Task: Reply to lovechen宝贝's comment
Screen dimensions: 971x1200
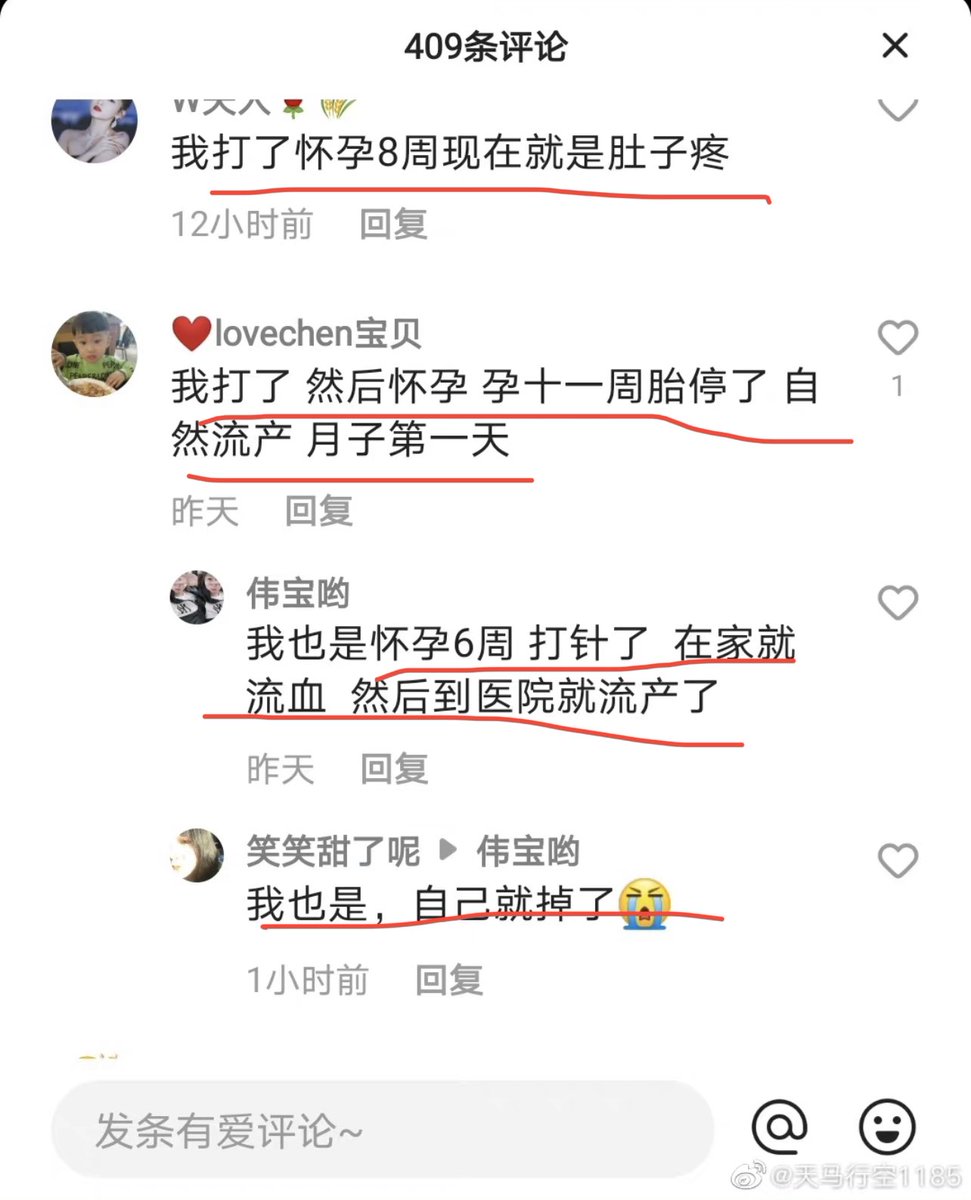Action: (319, 511)
